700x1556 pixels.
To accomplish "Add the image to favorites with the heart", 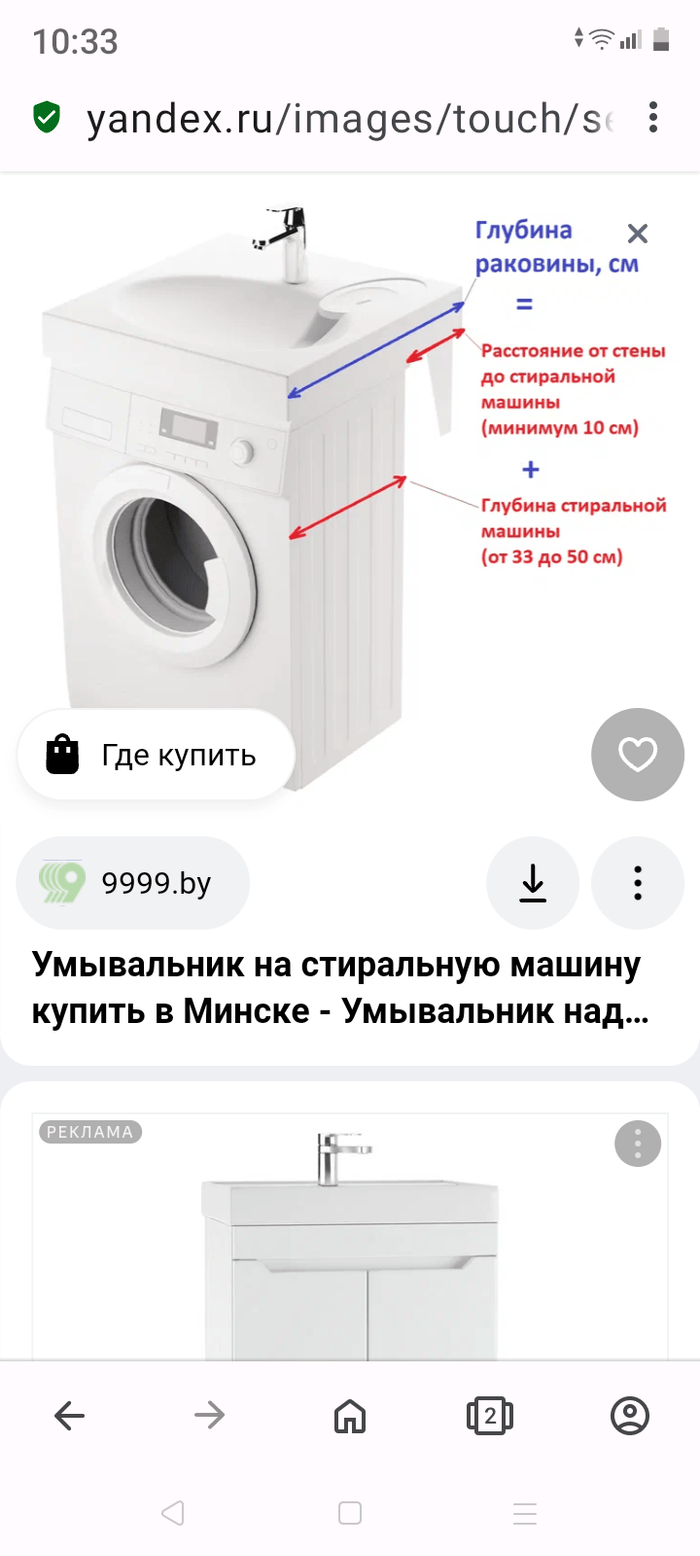I will coord(637,755).
